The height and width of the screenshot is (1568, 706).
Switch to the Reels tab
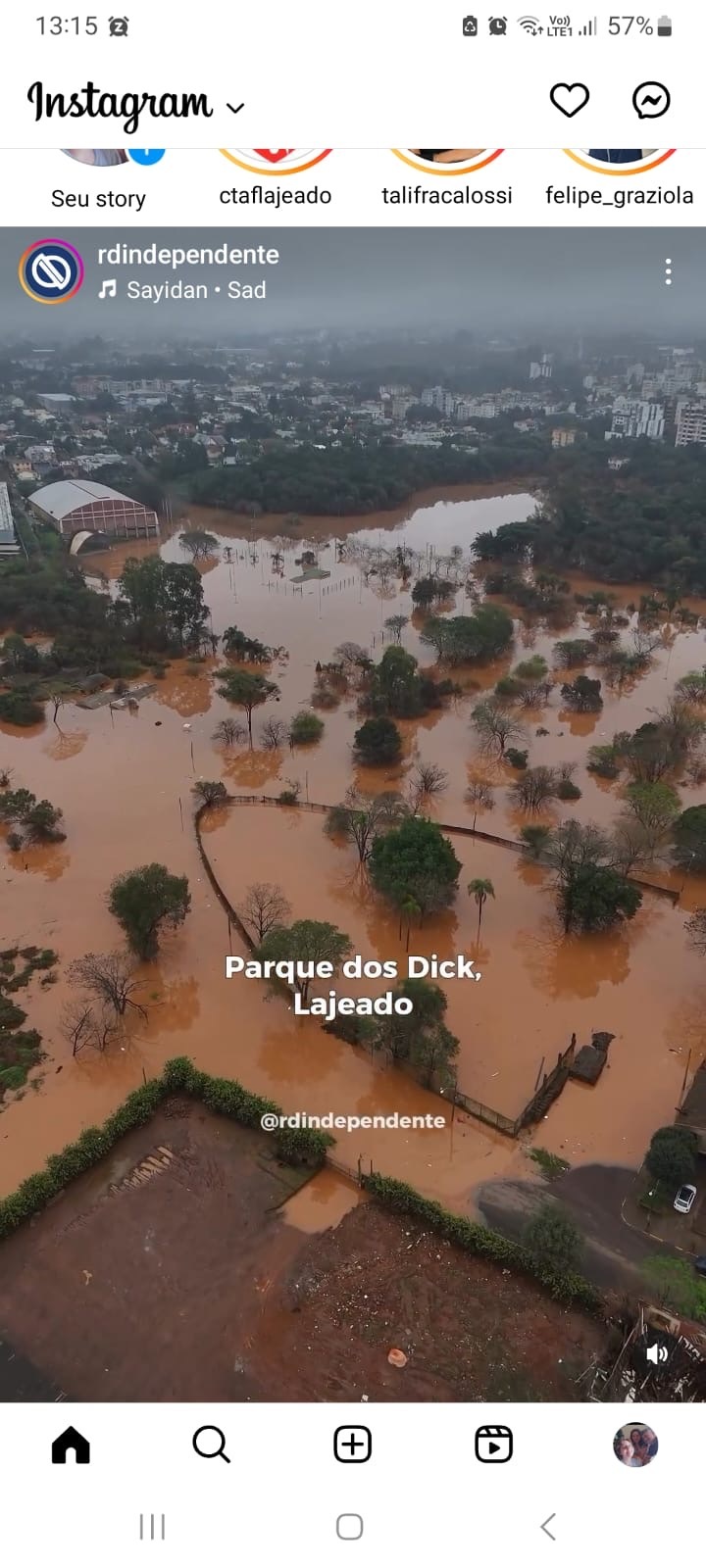493,1445
